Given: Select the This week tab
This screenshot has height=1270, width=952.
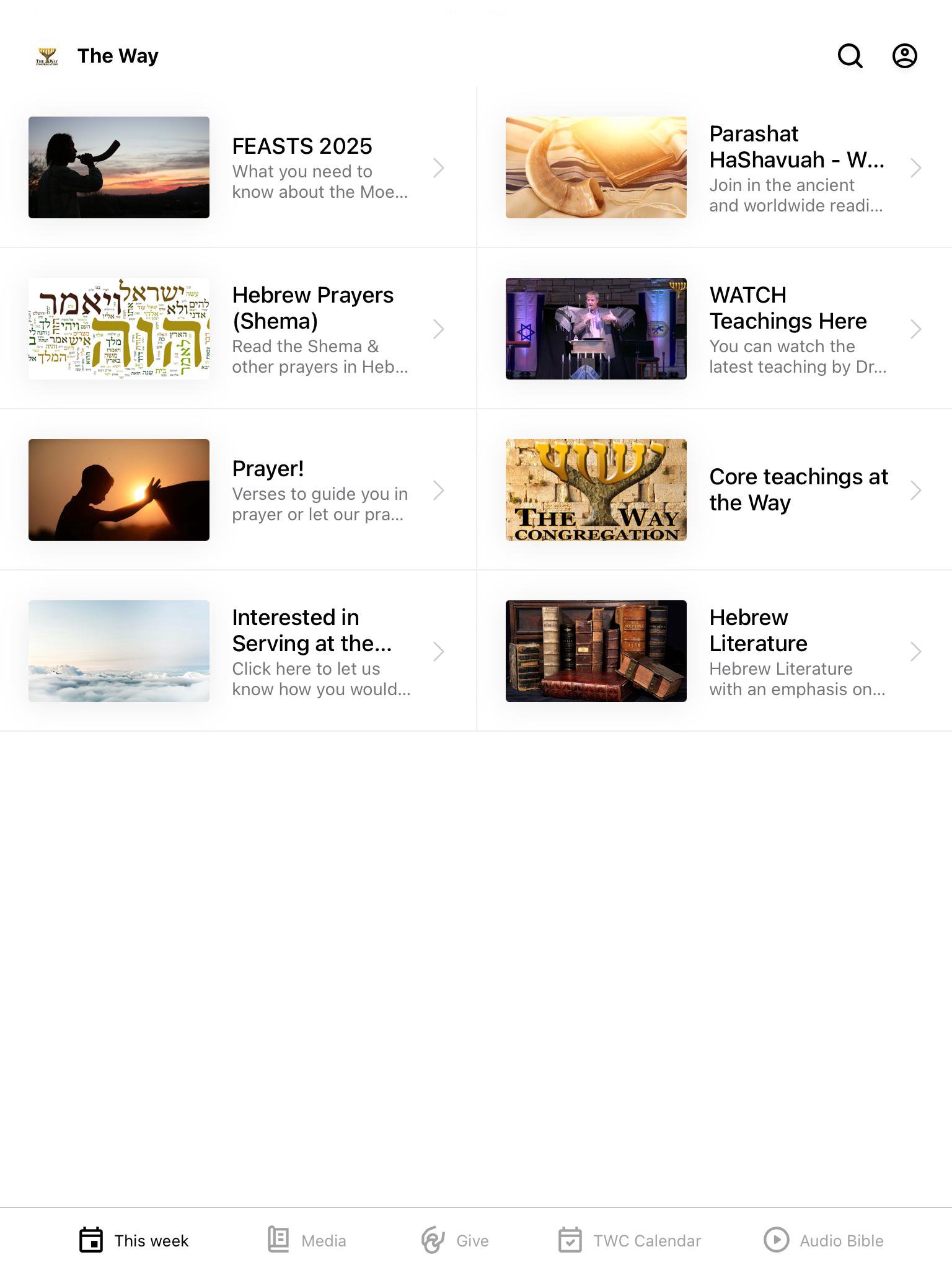Looking at the screenshot, I should pyautogui.click(x=134, y=1240).
